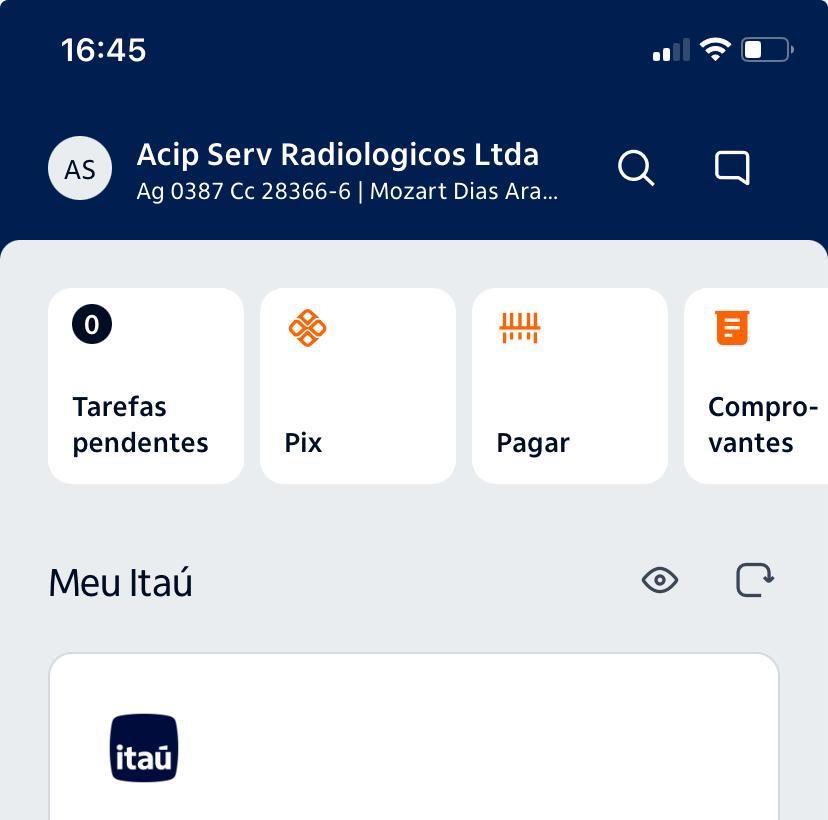The image size is (828, 820).
Task: Toggle balance visibility eye icon
Action: (660, 580)
